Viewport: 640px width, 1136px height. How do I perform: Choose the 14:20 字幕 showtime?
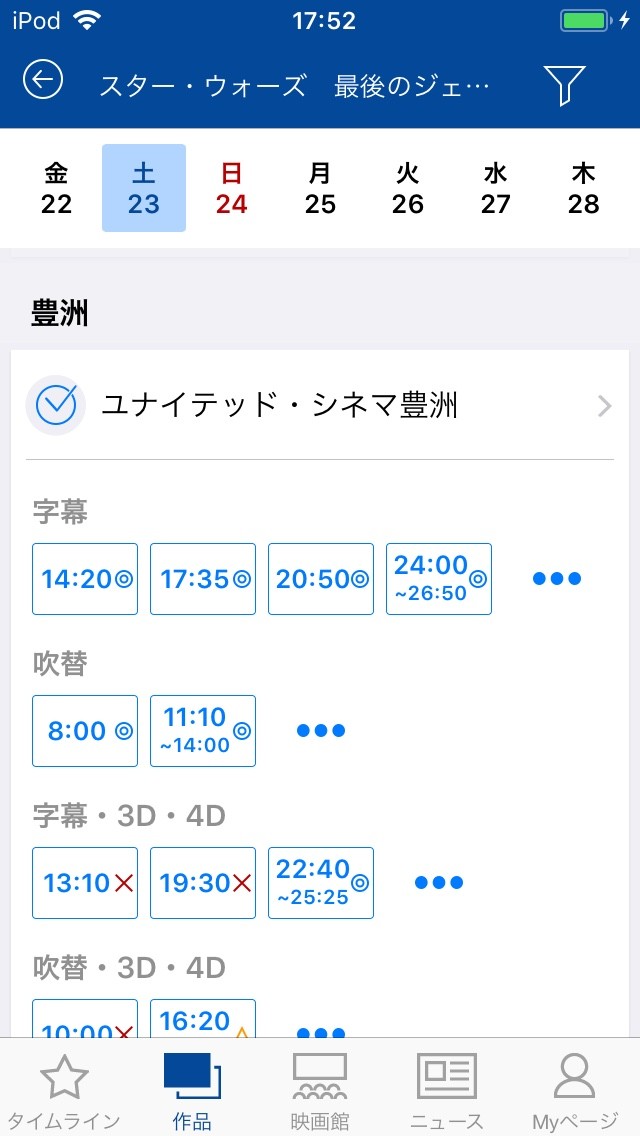pos(85,579)
